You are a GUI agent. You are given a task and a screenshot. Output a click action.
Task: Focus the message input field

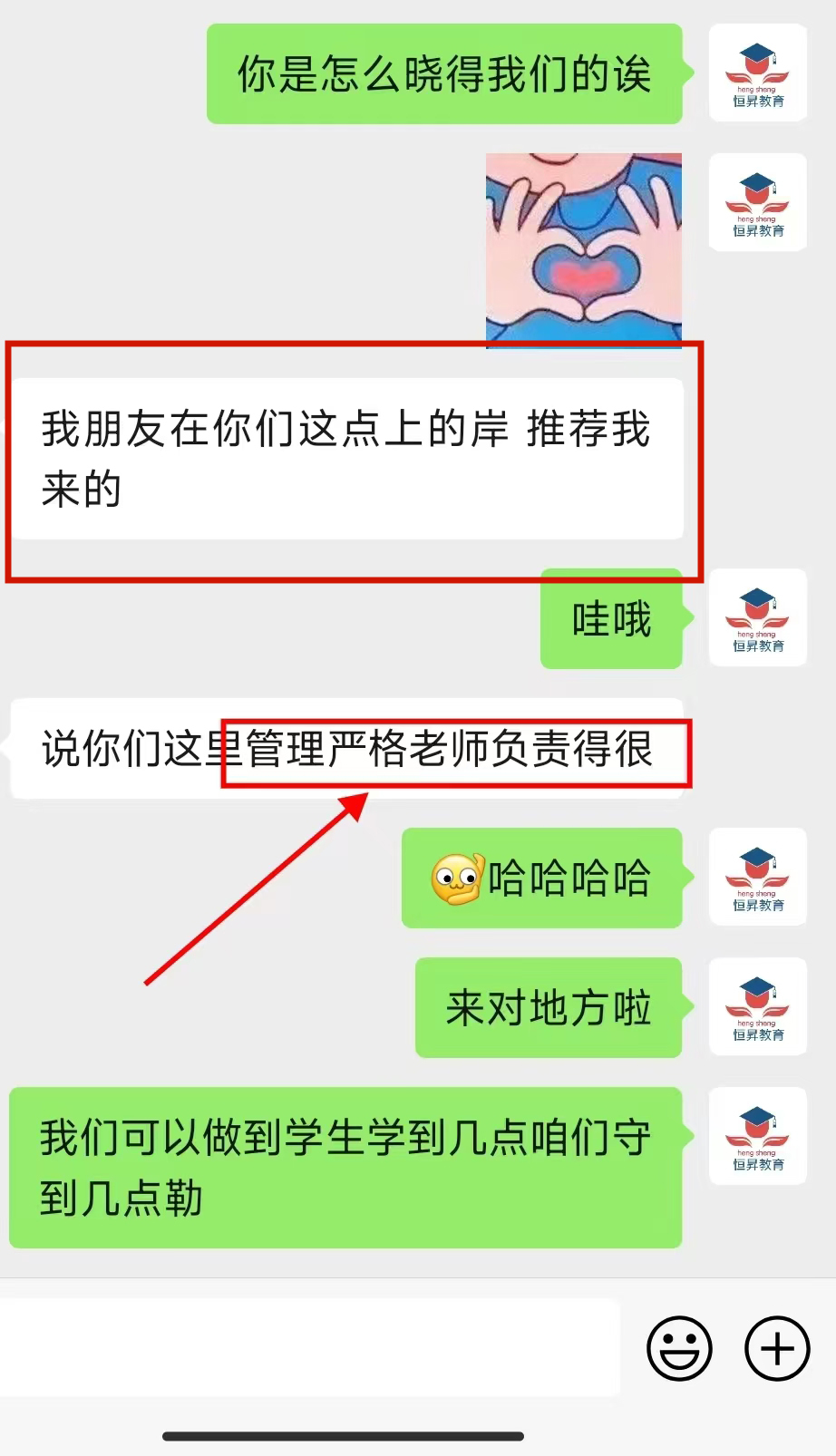308,1348
